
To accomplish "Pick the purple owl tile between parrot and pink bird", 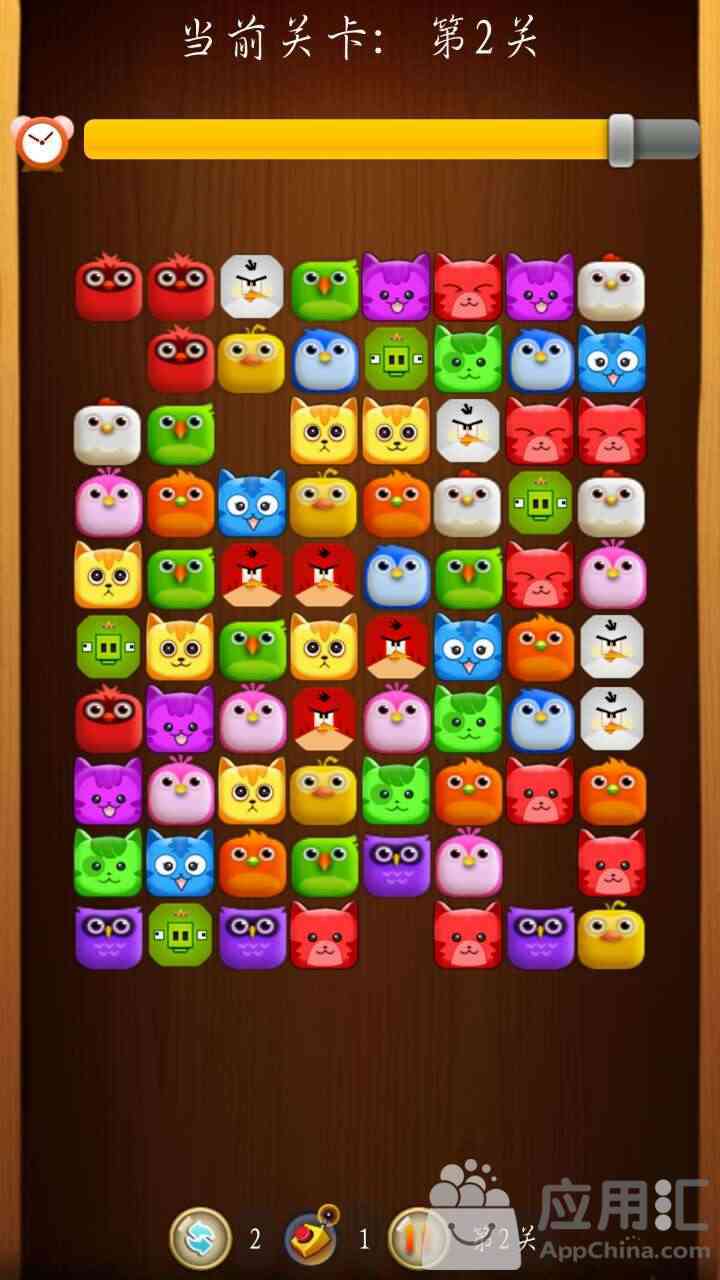I will point(397,864).
